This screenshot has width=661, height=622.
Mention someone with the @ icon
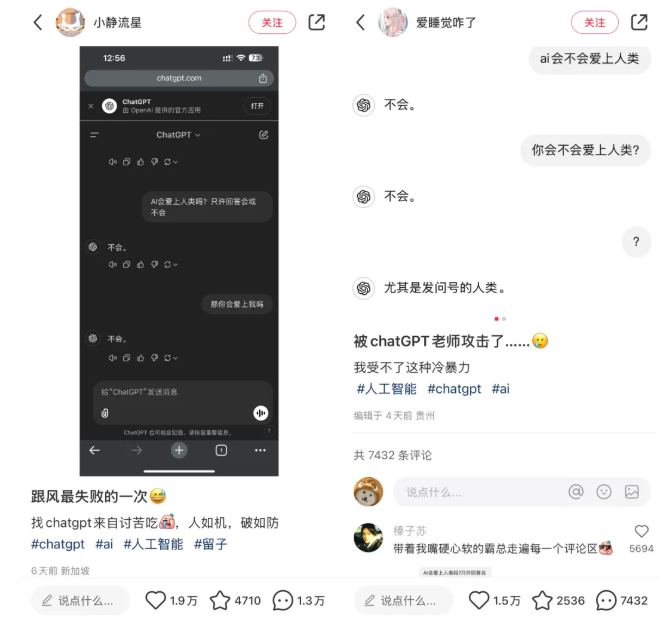point(576,491)
